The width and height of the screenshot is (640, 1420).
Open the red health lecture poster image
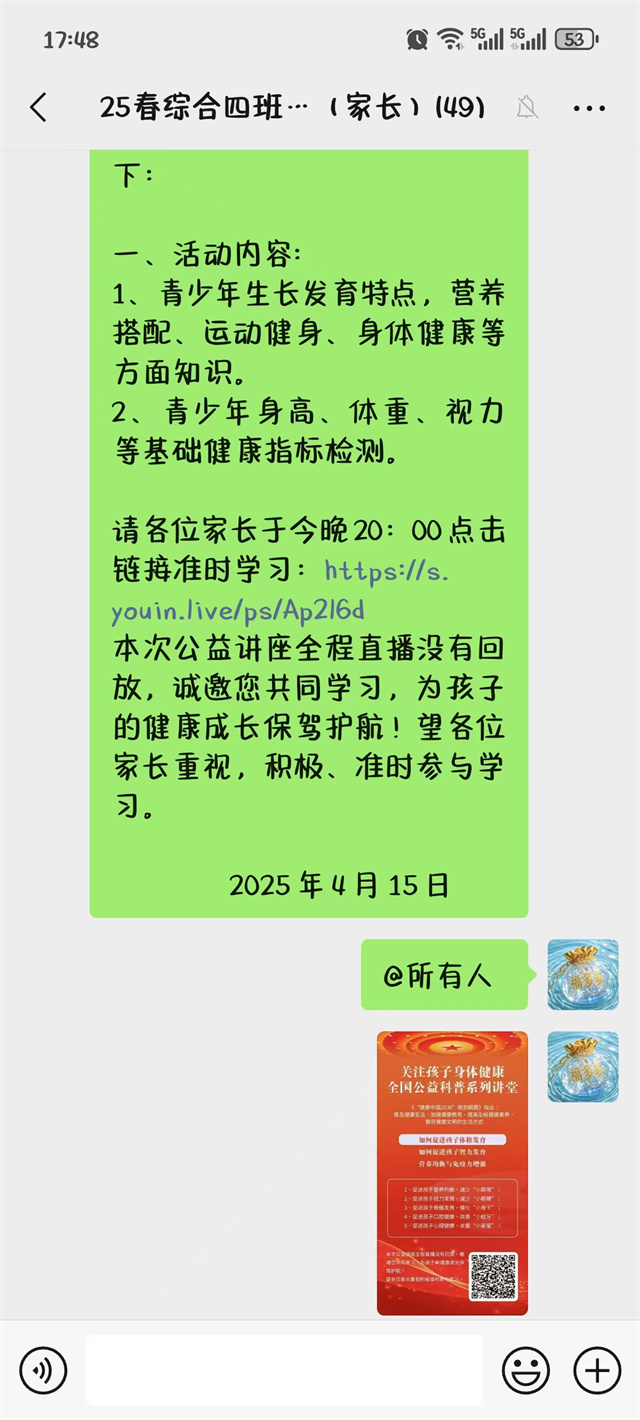point(452,1173)
